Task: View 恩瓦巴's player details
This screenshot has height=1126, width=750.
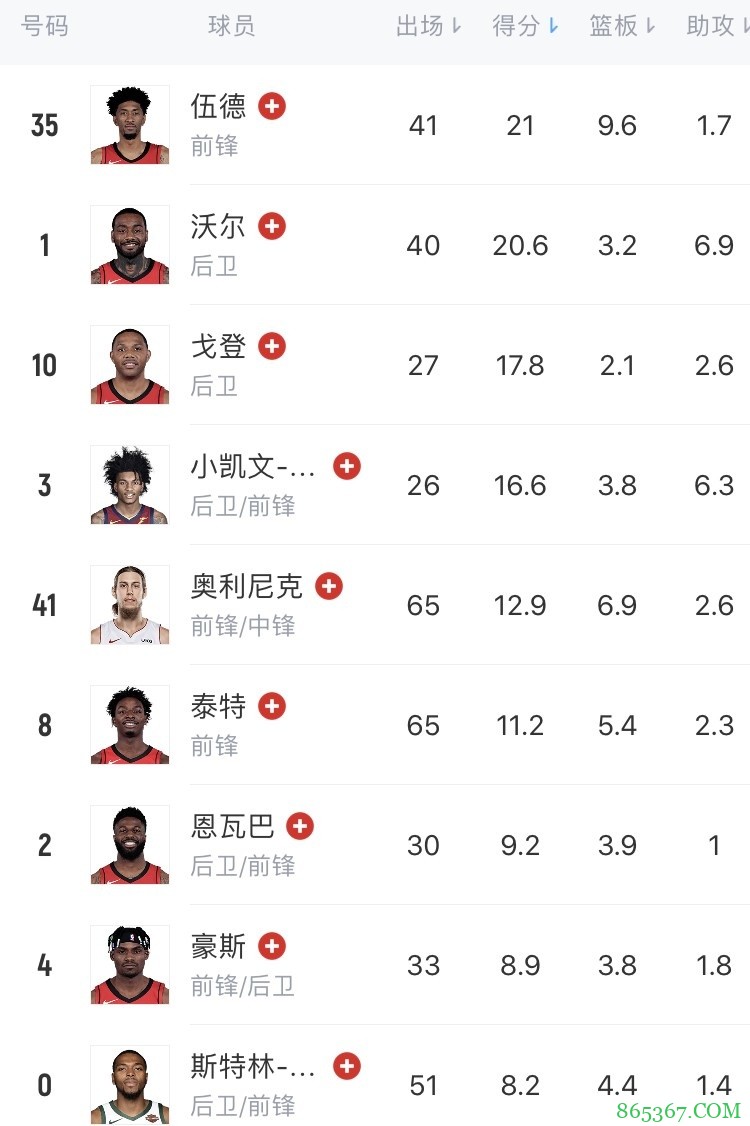Action: click(x=232, y=827)
